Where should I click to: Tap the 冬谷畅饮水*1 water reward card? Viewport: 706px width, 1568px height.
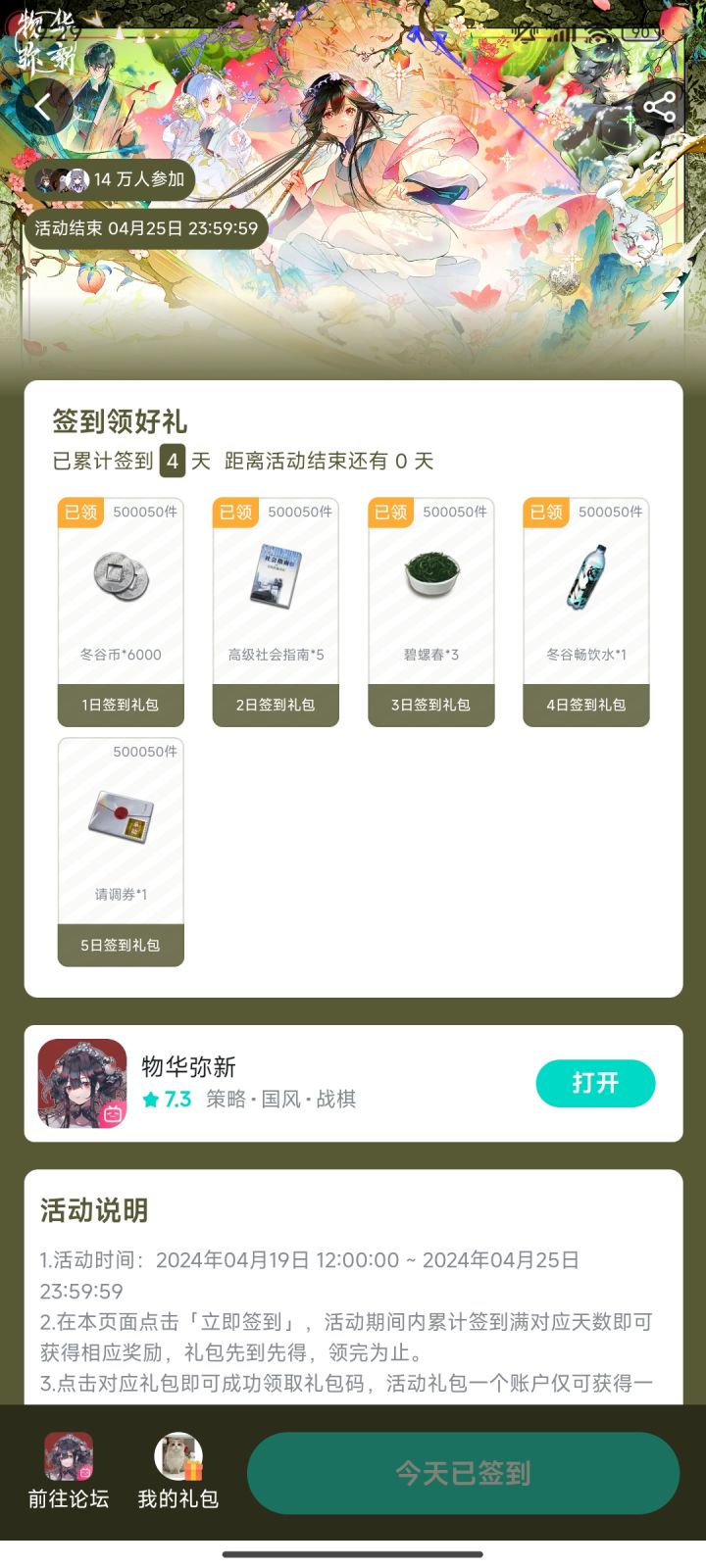[x=585, y=608]
